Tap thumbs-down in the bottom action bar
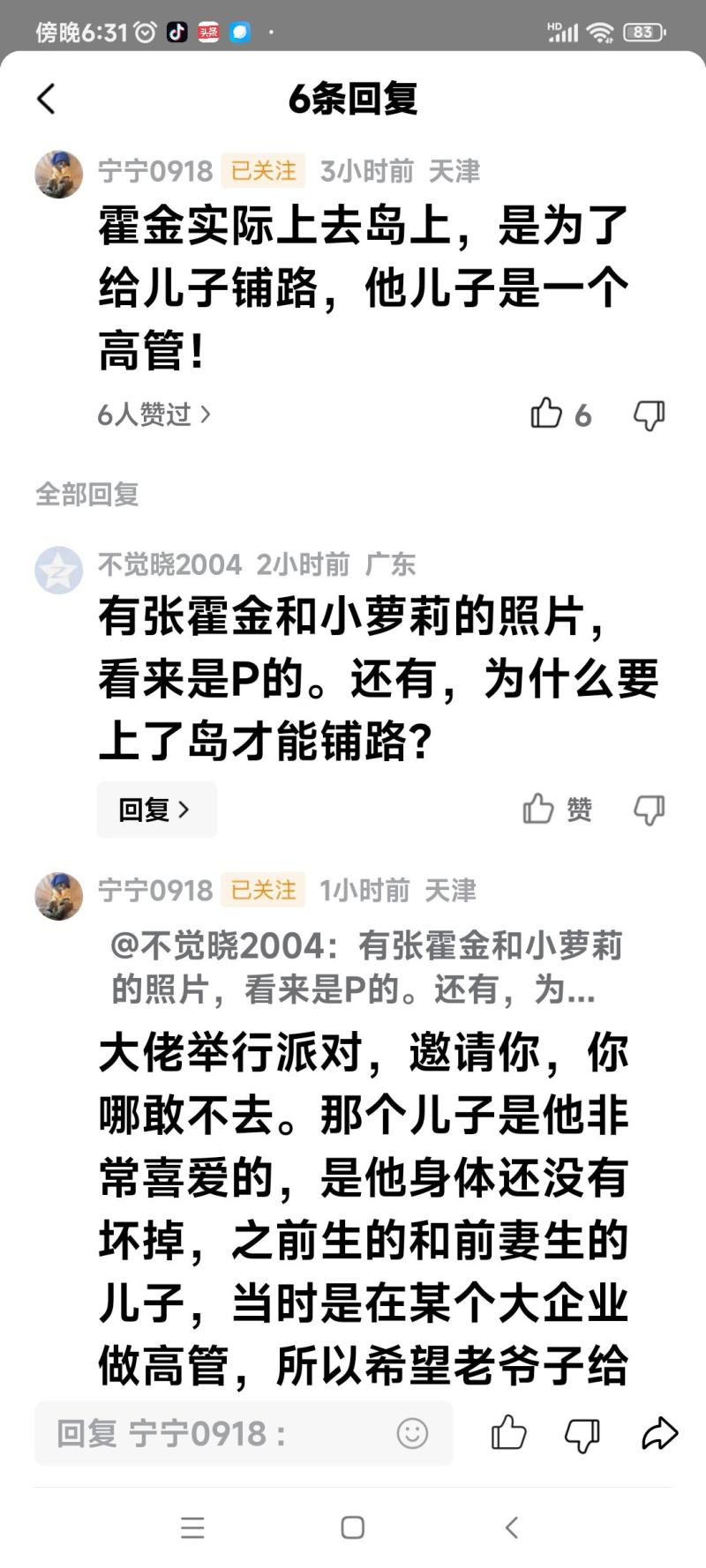This screenshot has width=706, height=1568. point(582,1435)
